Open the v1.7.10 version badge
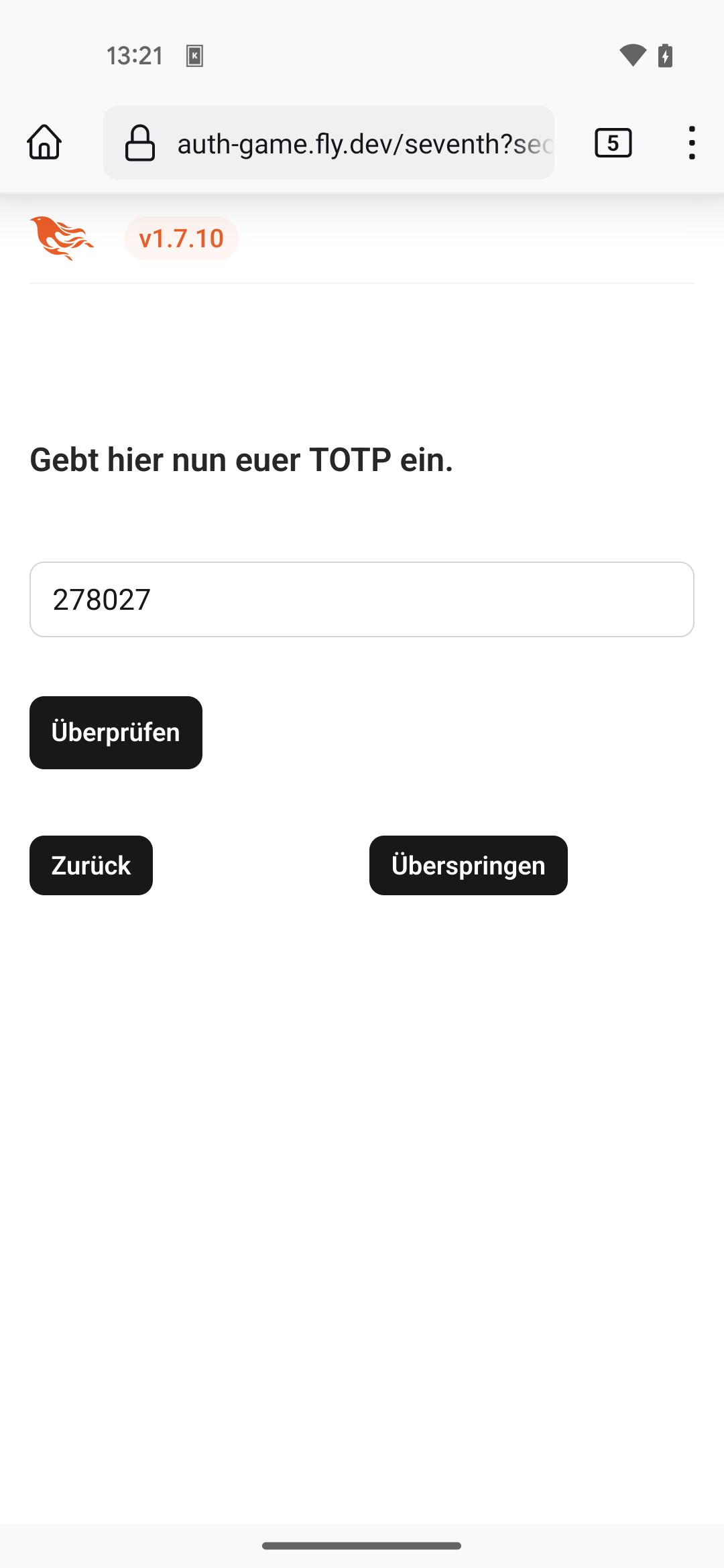The image size is (724, 1568). pos(181,239)
